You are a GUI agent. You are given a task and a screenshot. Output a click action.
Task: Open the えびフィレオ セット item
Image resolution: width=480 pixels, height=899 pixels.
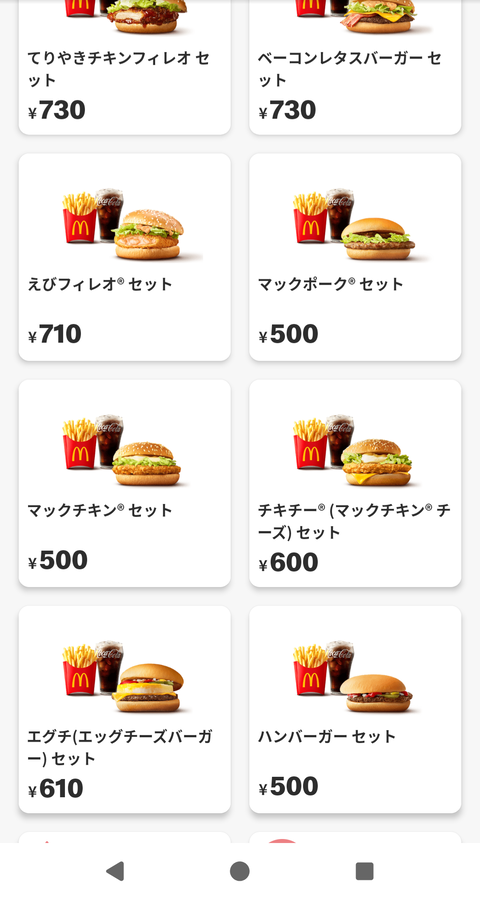point(124,257)
